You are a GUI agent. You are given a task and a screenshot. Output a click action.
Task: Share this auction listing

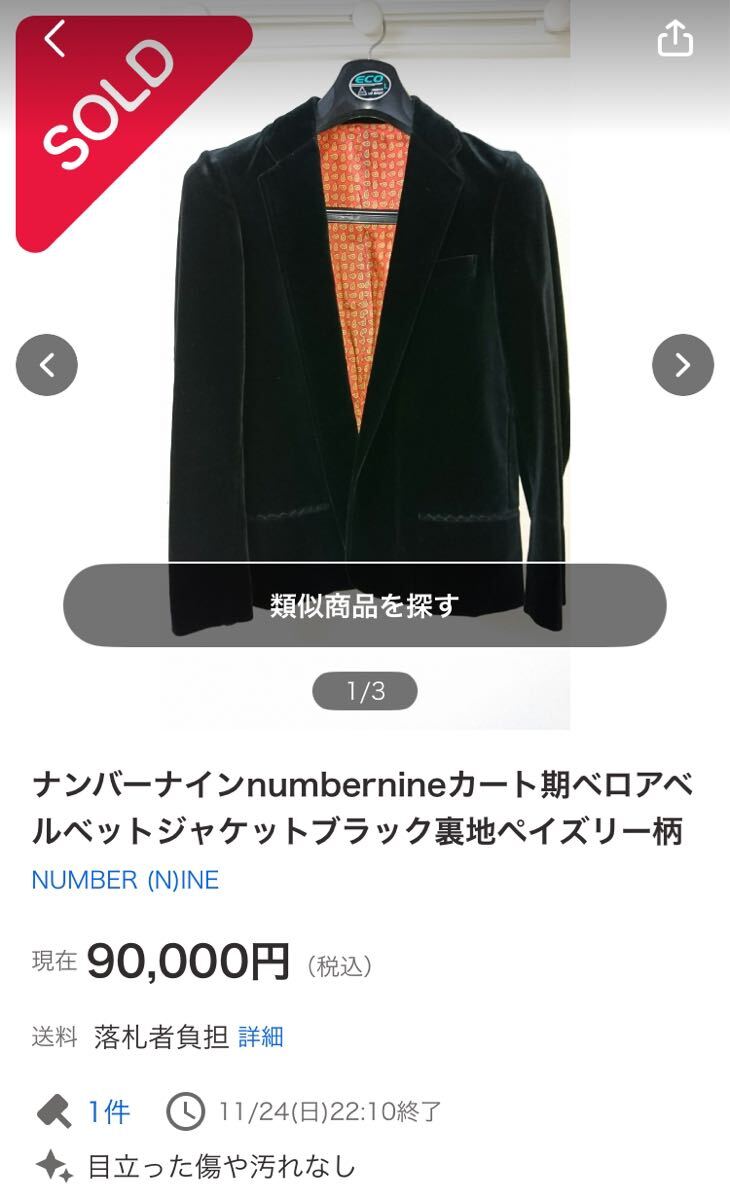point(675,39)
